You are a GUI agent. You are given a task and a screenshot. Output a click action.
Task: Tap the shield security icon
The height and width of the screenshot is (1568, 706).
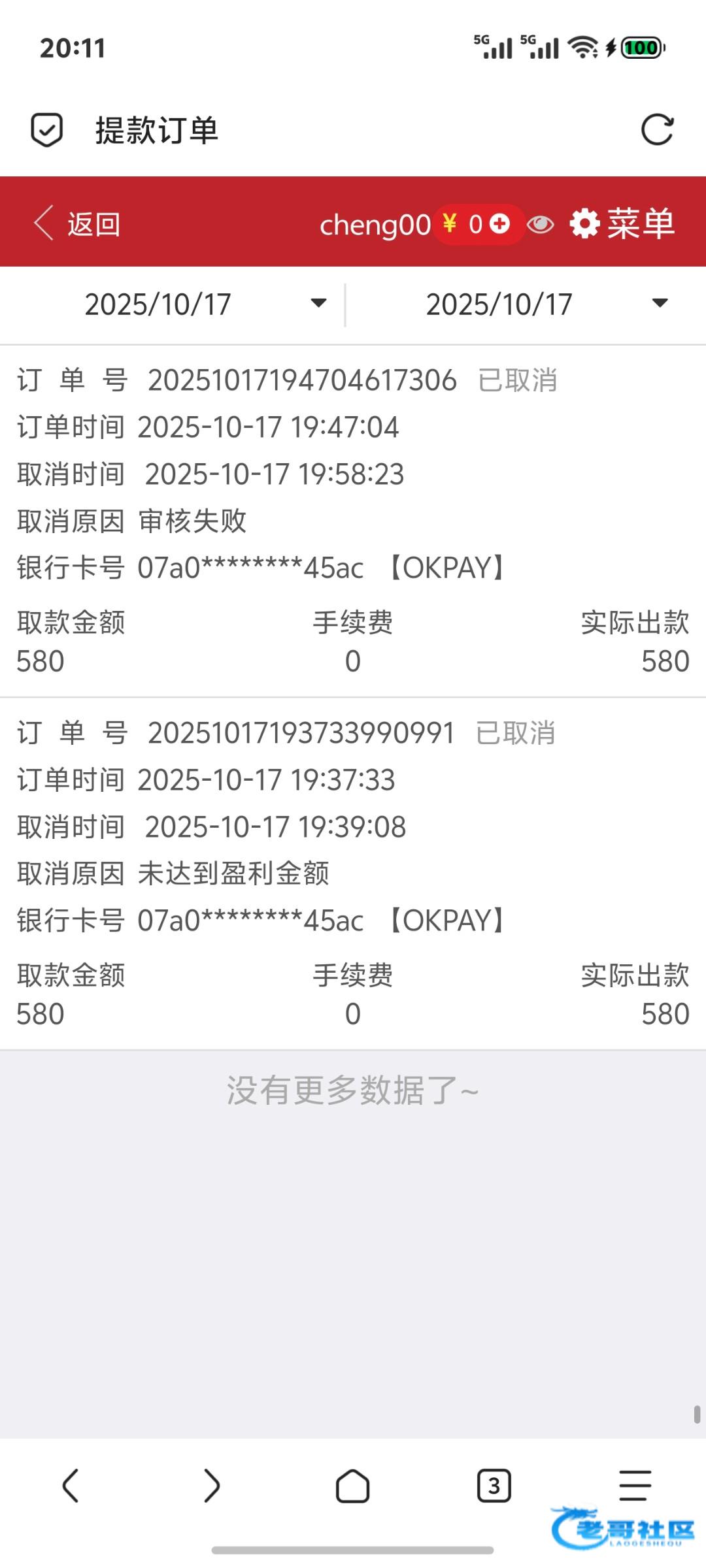(x=47, y=129)
